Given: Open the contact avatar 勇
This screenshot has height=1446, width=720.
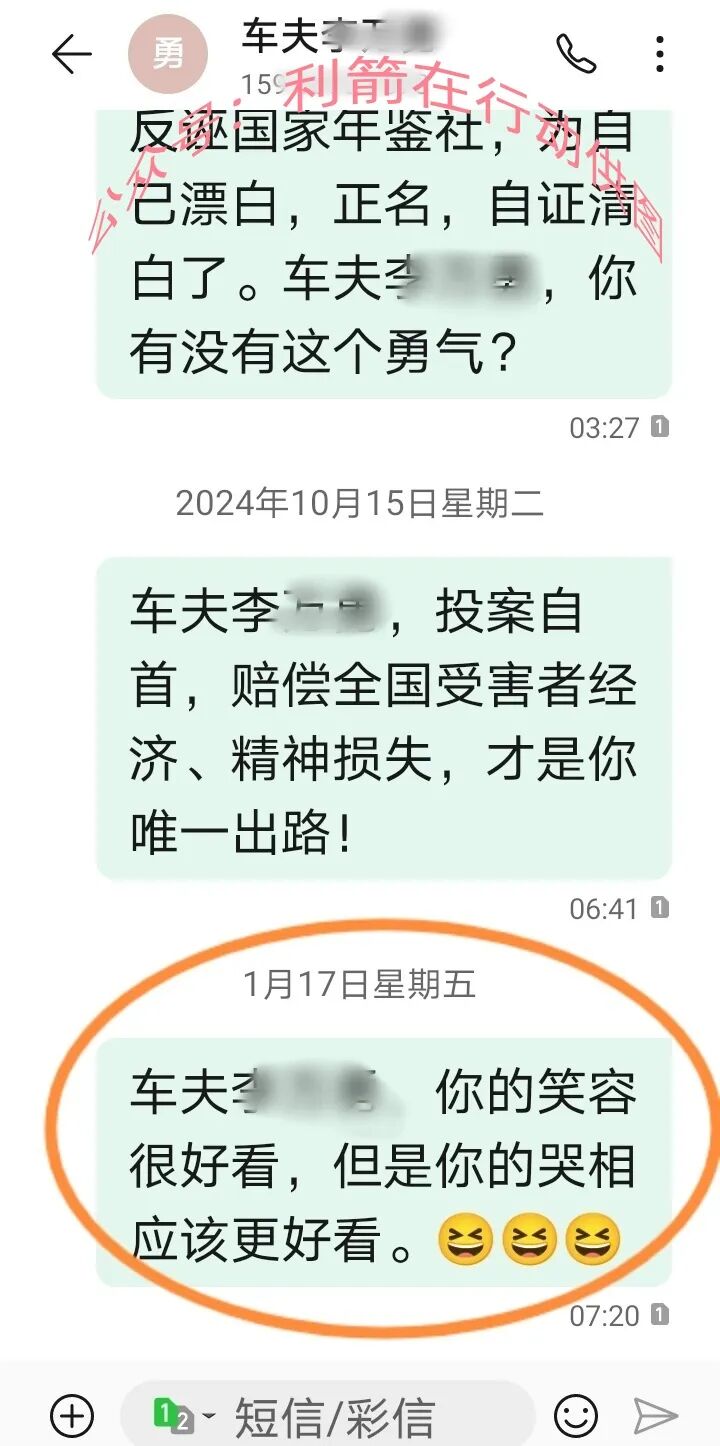Looking at the screenshot, I should pyautogui.click(x=168, y=54).
